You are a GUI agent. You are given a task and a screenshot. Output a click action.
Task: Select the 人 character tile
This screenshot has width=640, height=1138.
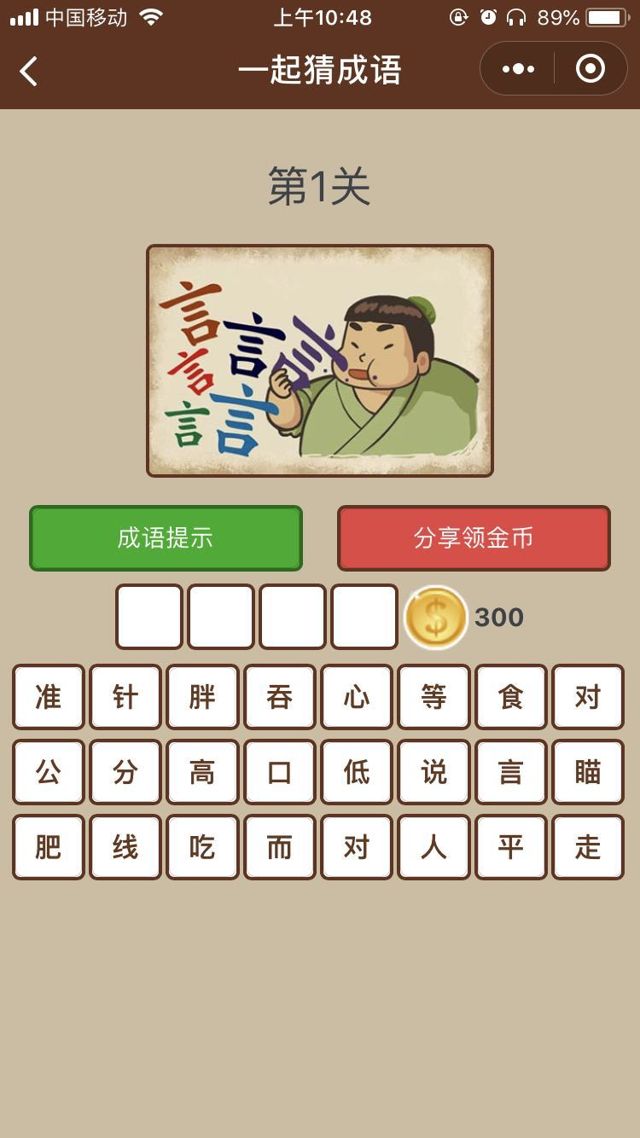[434, 847]
